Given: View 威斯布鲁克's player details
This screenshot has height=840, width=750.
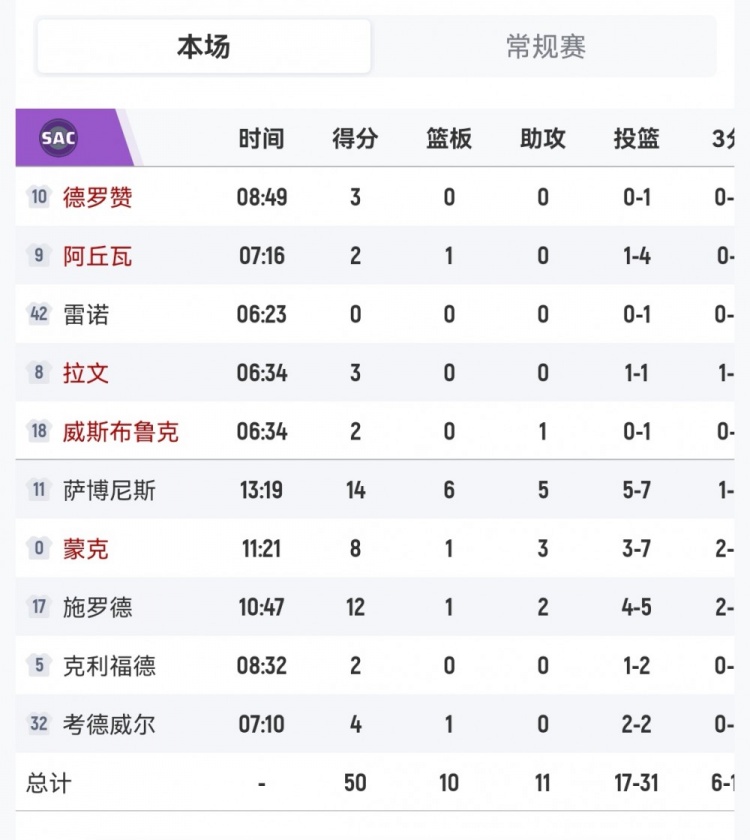Looking at the screenshot, I should [120, 432].
